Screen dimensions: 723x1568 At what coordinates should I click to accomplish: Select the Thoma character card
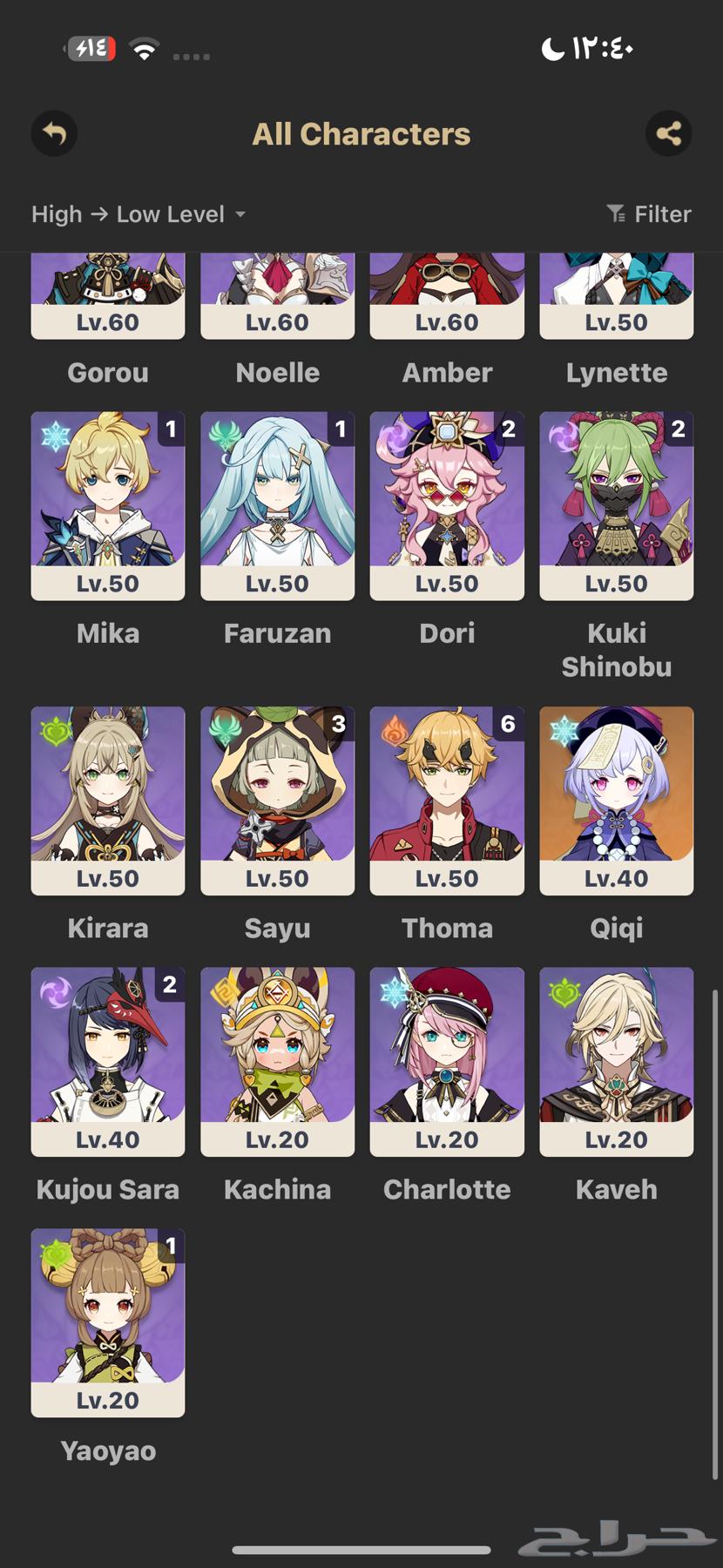[x=447, y=800]
